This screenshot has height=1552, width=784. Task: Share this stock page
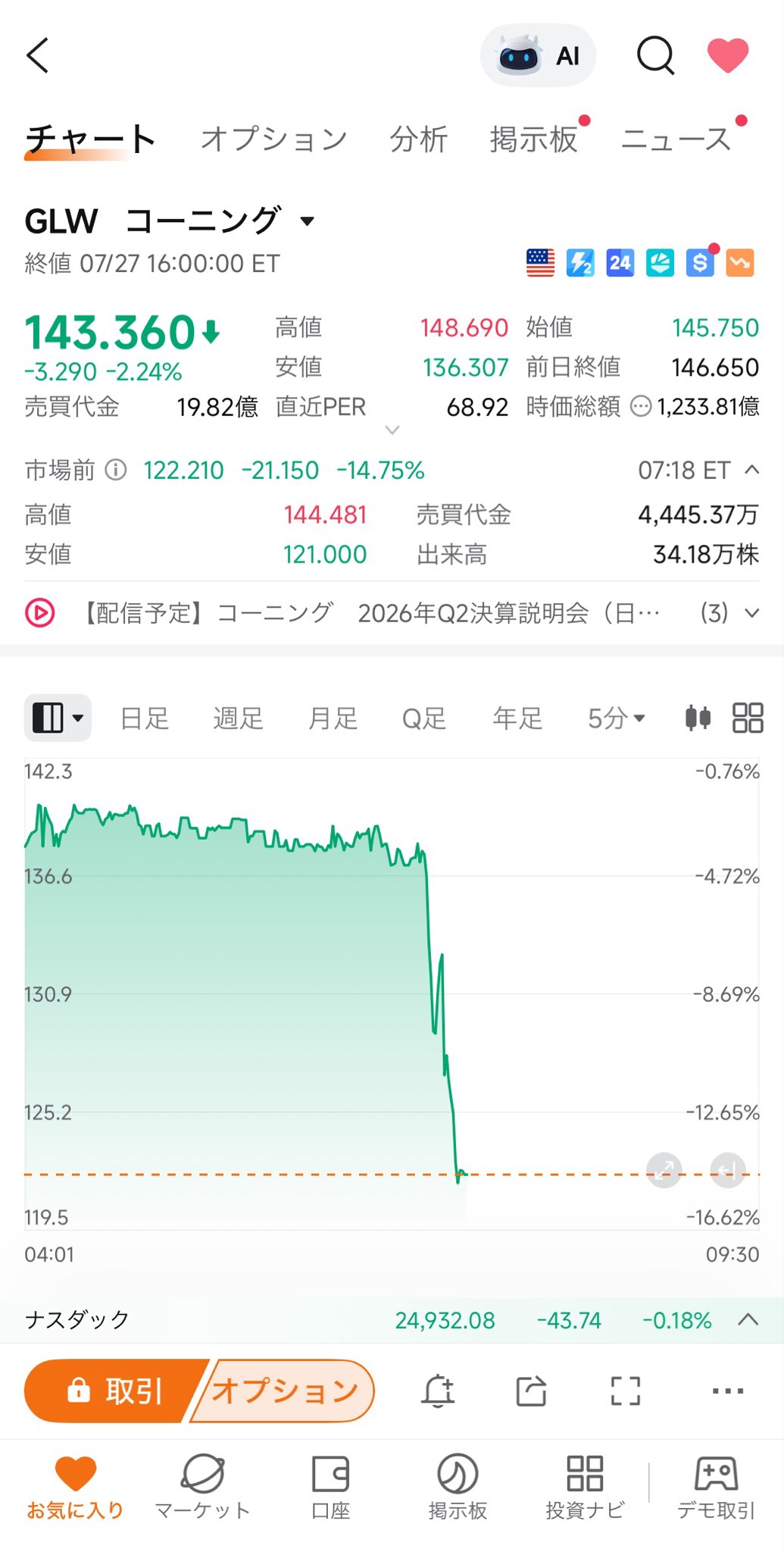point(531,1391)
